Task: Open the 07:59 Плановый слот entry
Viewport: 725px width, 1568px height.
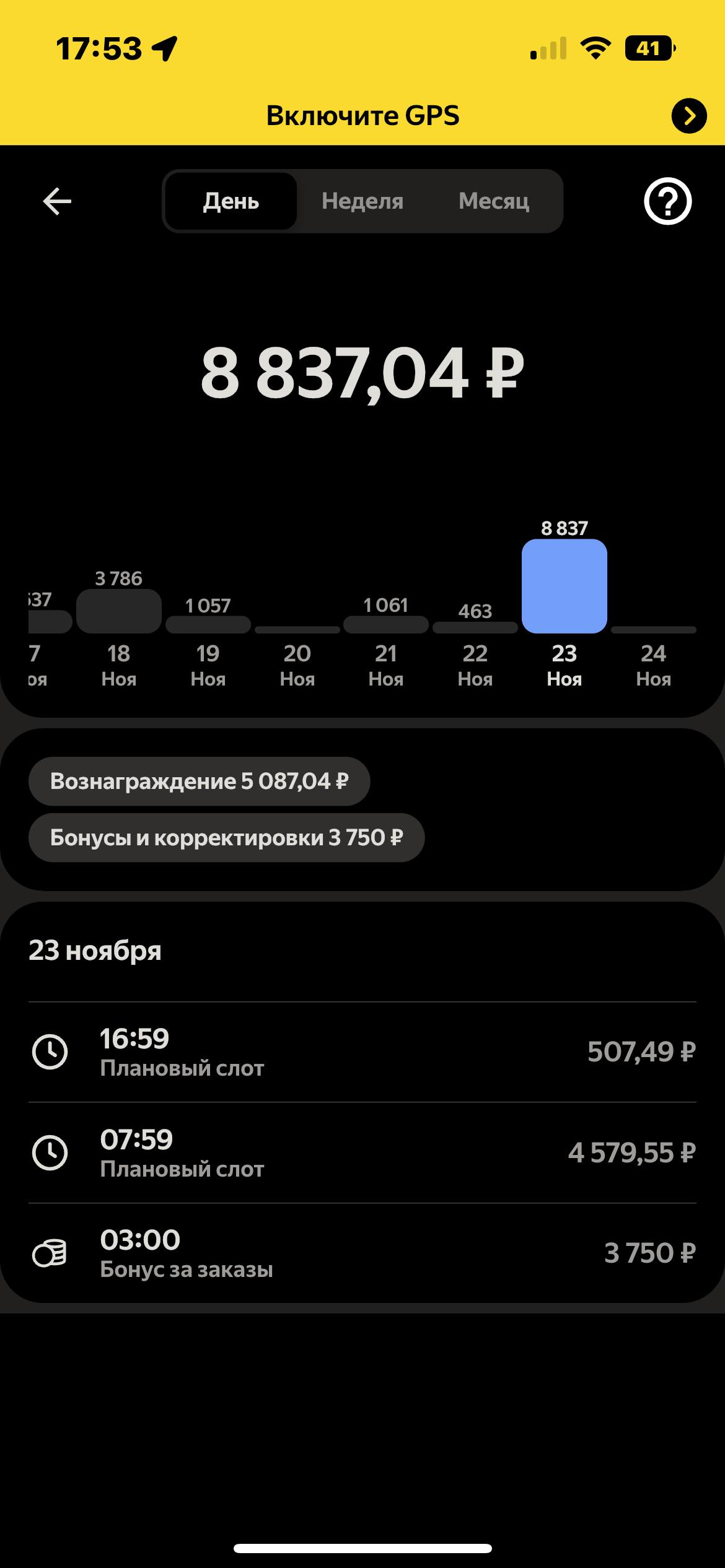Action: click(x=362, y=1153)
